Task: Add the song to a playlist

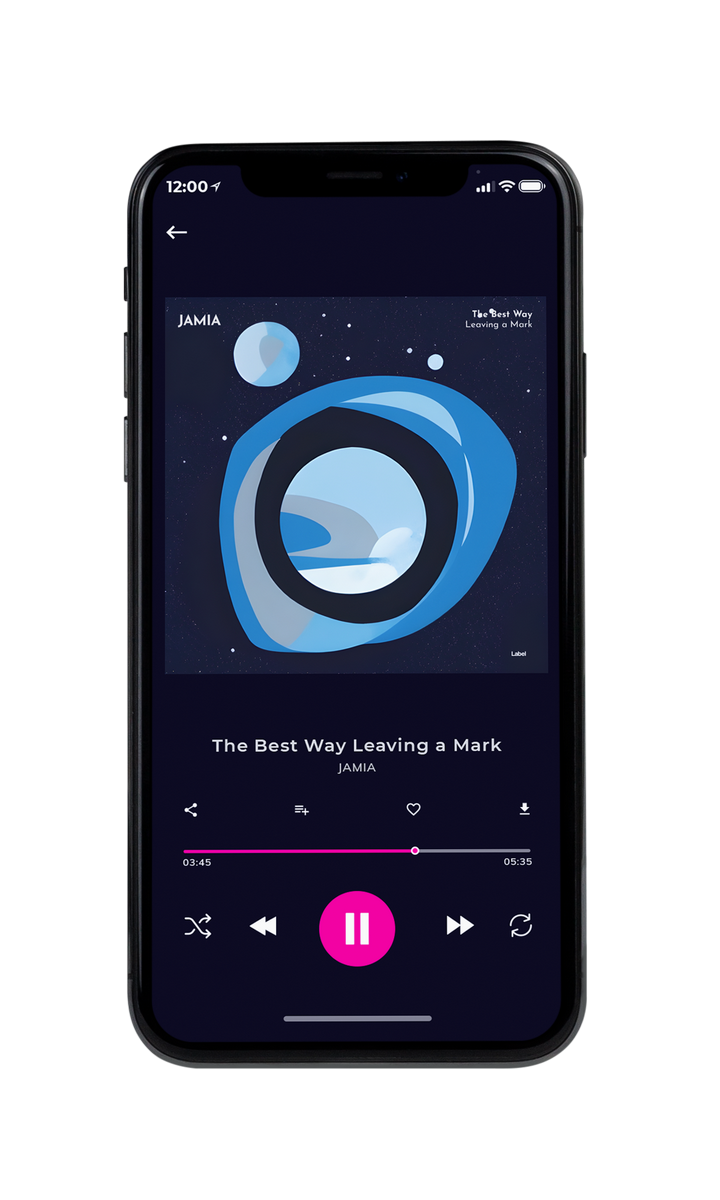Action: (x=302, y=810)
